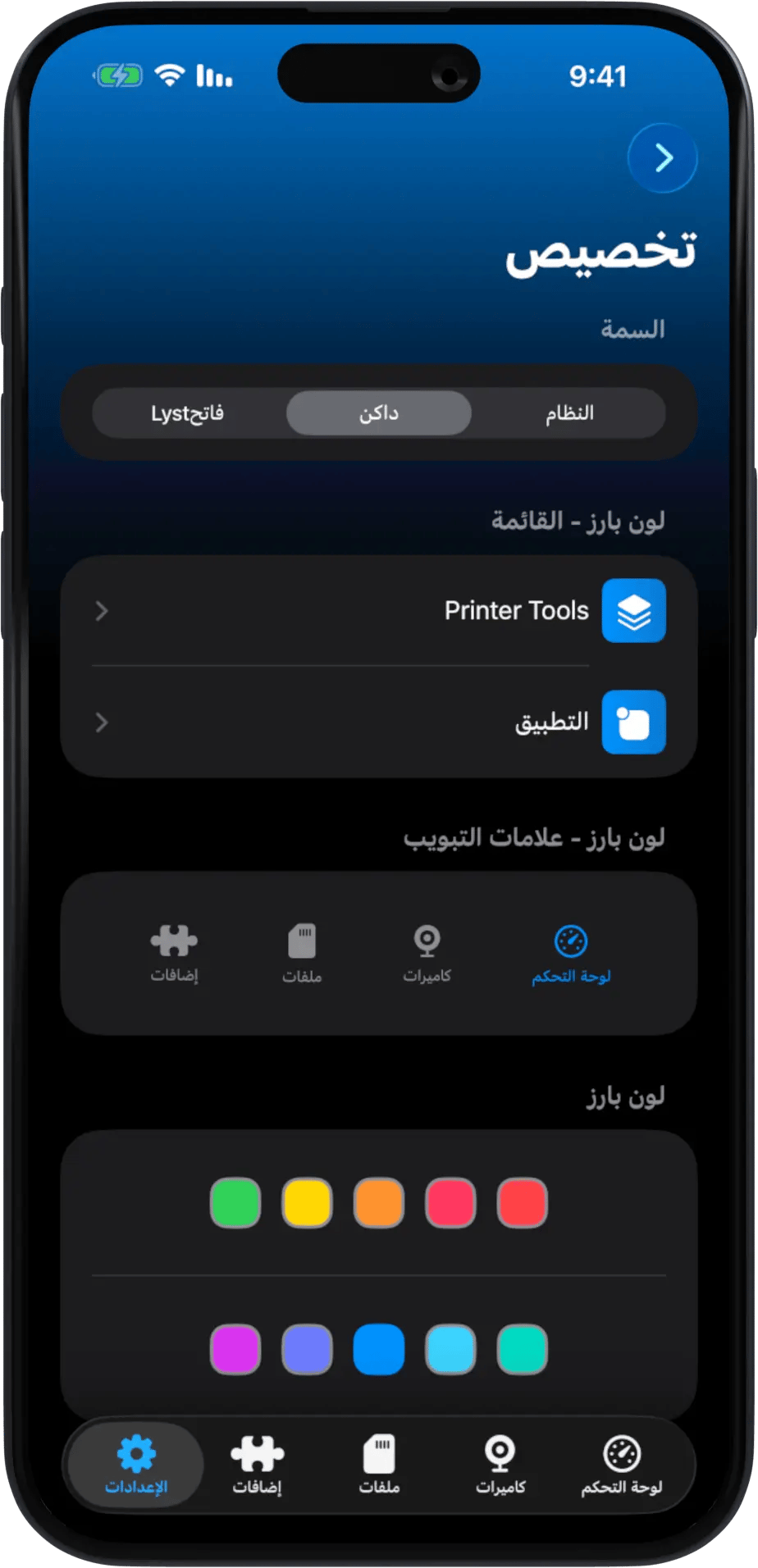Choose the orange accent color swatch
The width and height of the screenshot is (758, 1568).
point(378,1203)
